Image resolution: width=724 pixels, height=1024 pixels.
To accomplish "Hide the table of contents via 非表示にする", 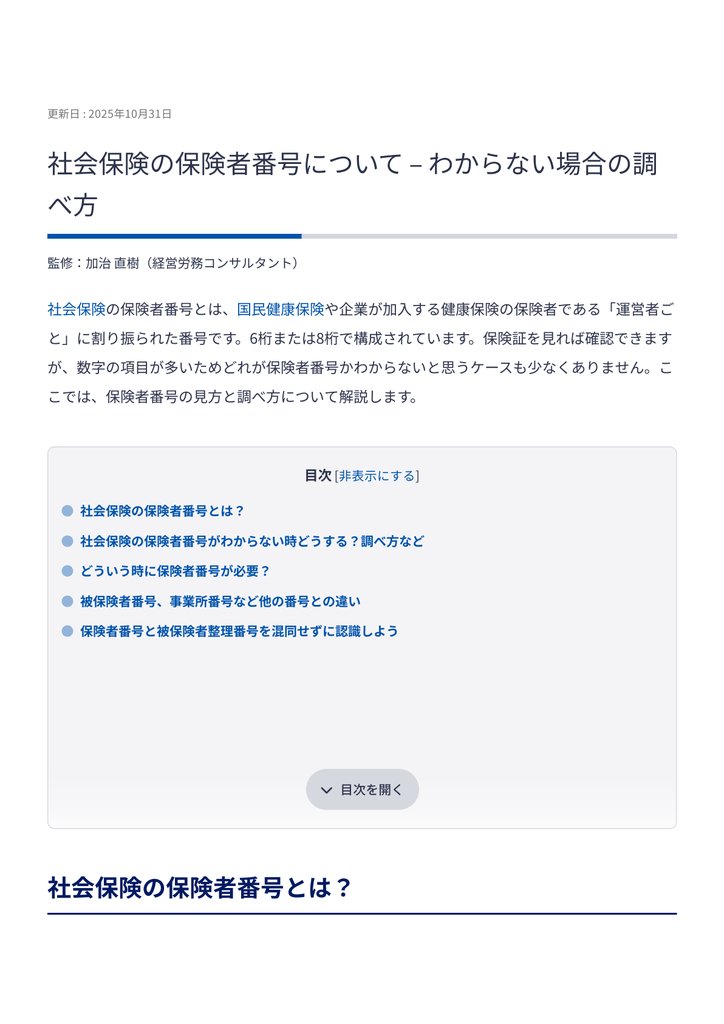I will tap(377, 476).
